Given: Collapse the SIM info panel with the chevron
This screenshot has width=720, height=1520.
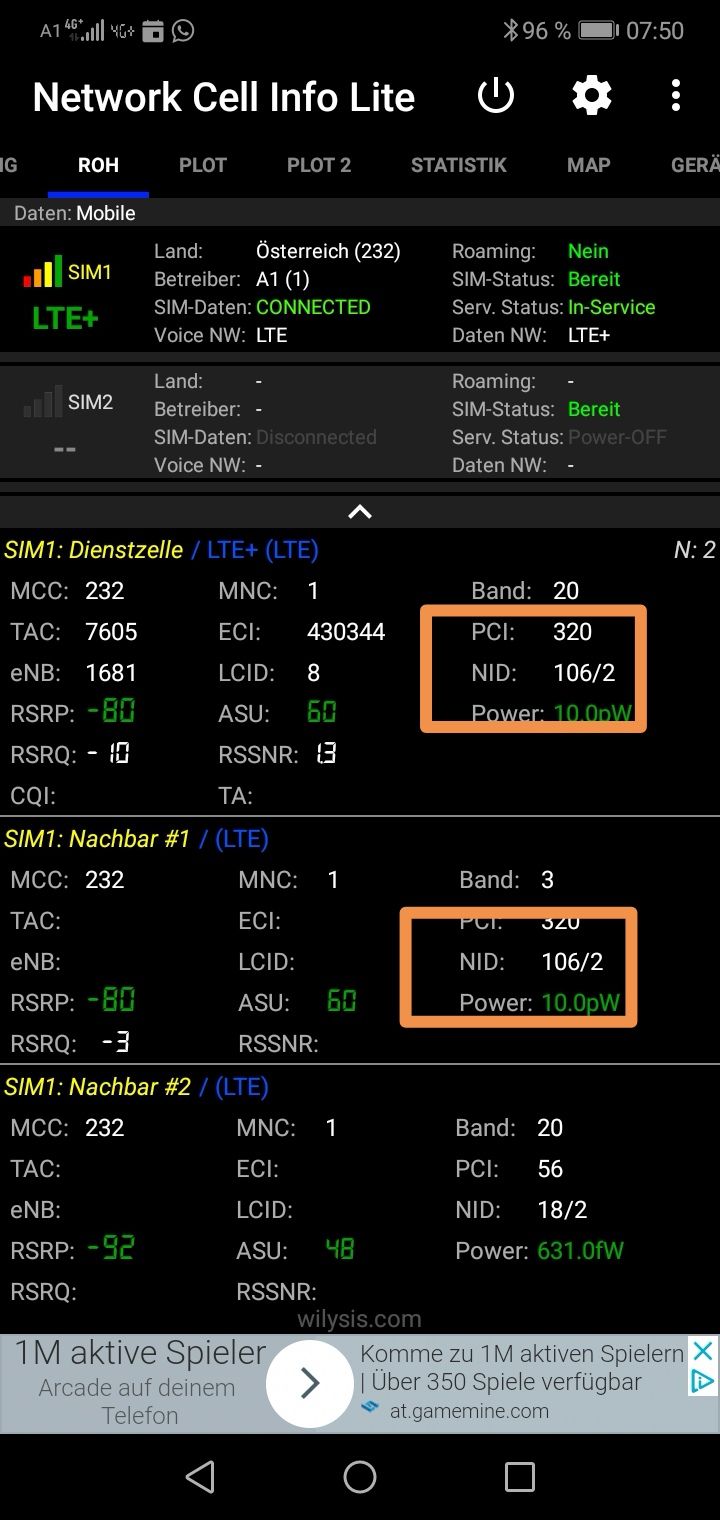Looking at the screenshot, I should [x=360, y=512].
